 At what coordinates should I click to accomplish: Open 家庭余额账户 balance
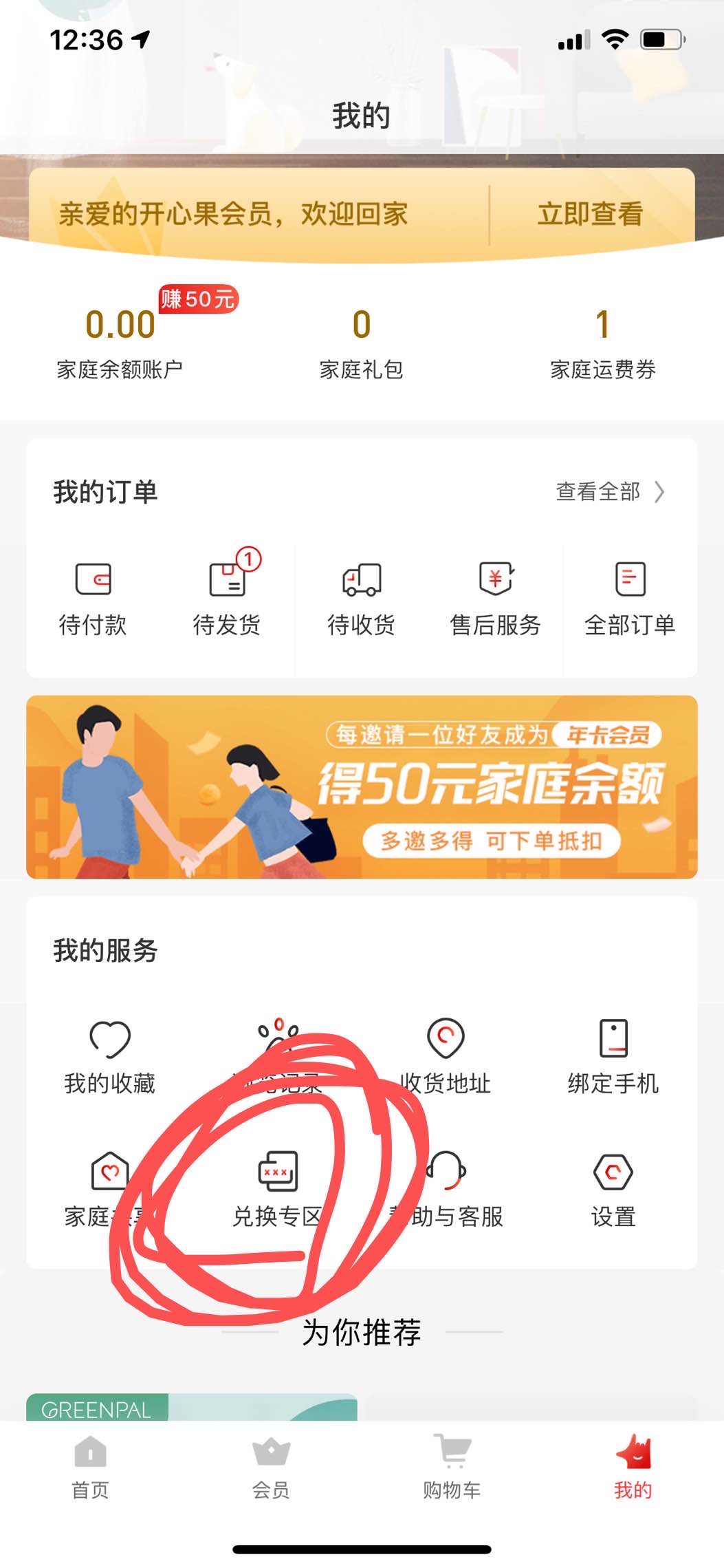(120, 342)
